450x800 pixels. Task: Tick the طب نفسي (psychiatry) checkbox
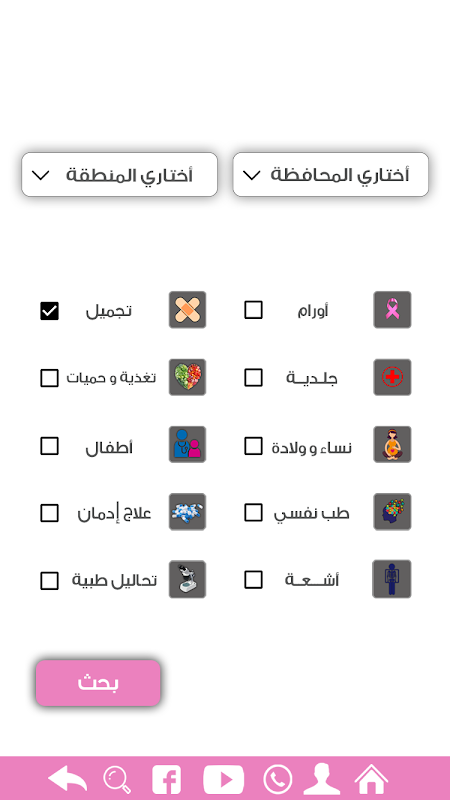pyautogui.click(x=254, y=513)
